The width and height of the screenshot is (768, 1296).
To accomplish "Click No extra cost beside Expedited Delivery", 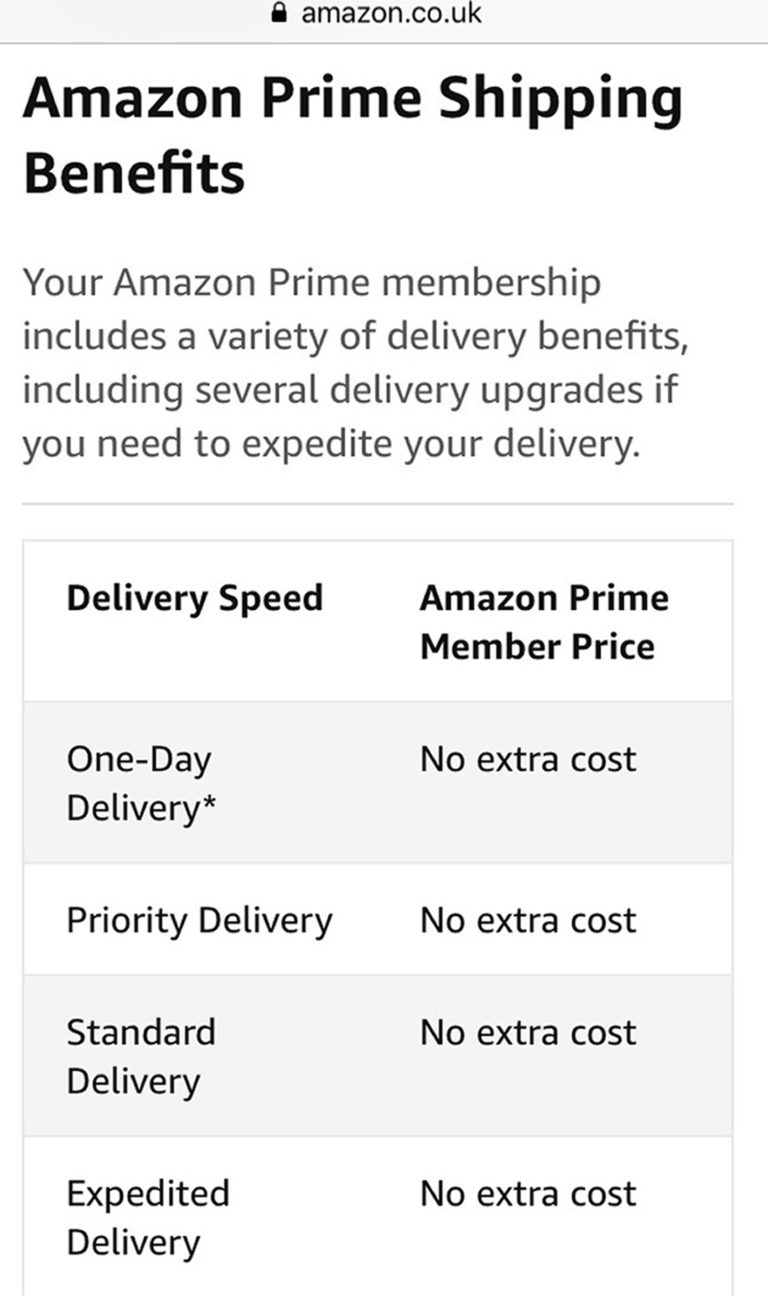I will (x=527, y=1193).
